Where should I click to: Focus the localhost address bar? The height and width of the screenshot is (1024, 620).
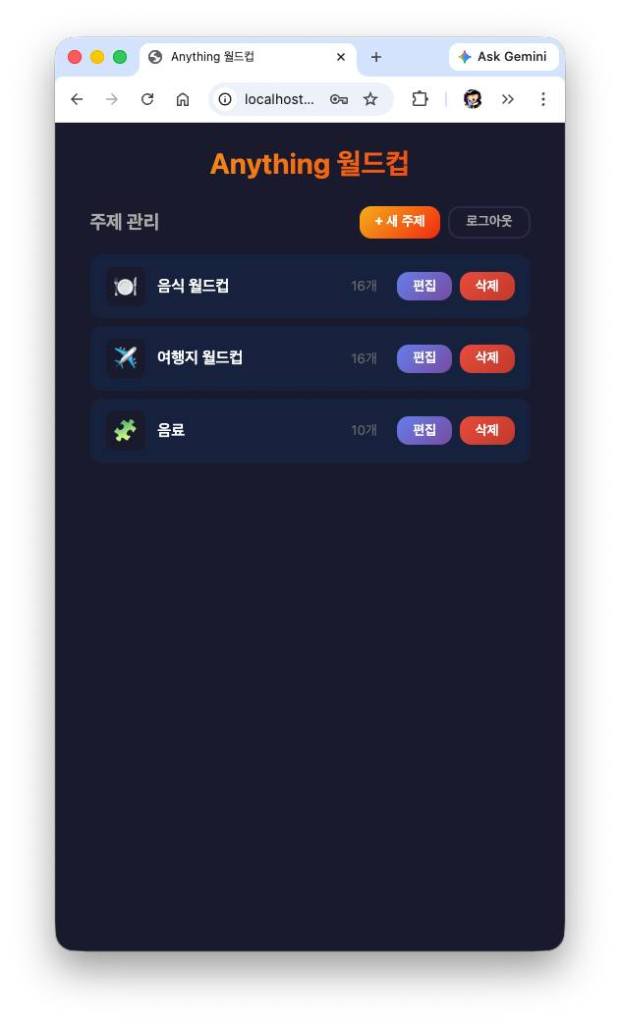point(278,99)
